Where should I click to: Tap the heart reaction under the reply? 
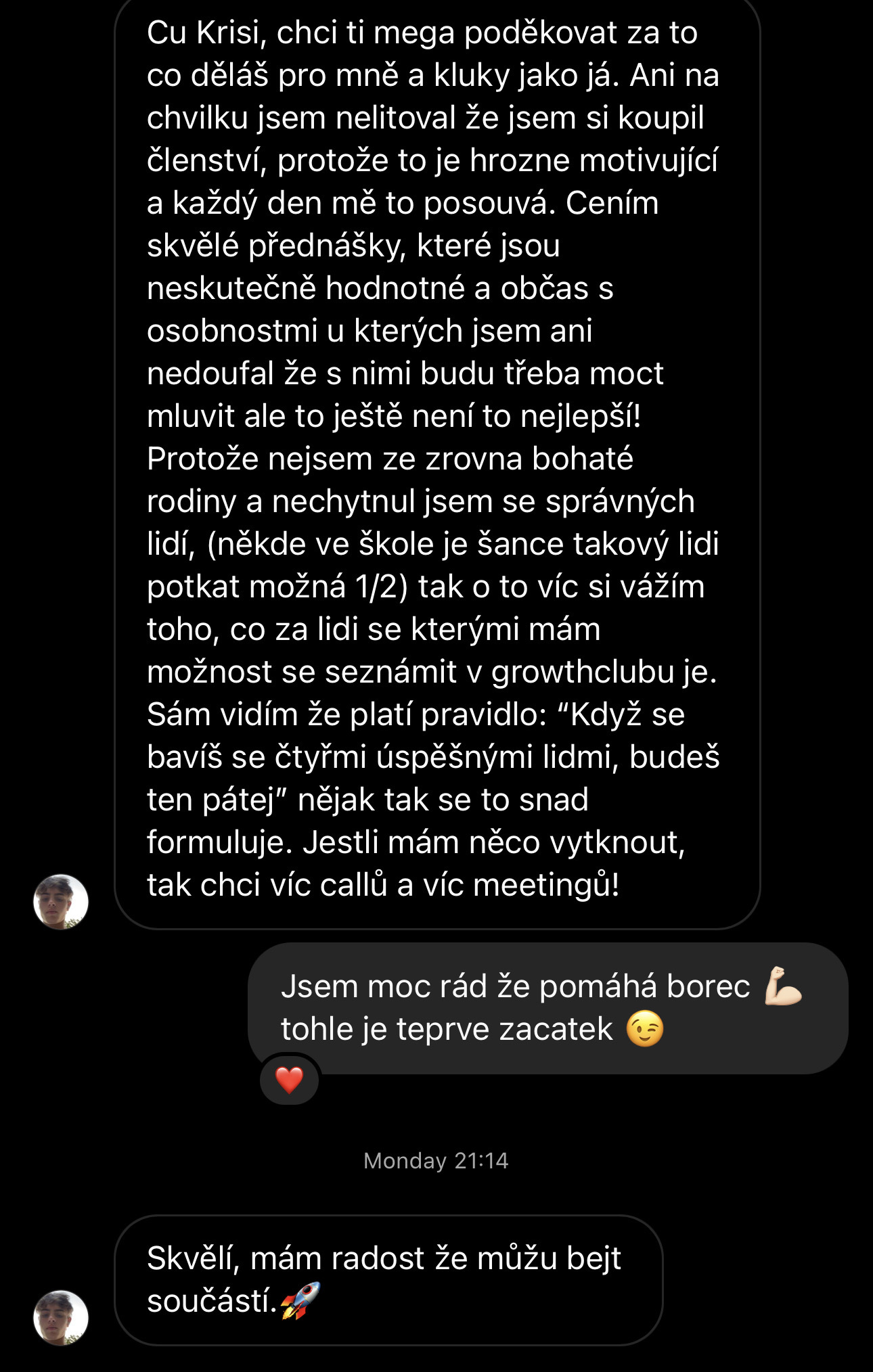pos(290,1080)
